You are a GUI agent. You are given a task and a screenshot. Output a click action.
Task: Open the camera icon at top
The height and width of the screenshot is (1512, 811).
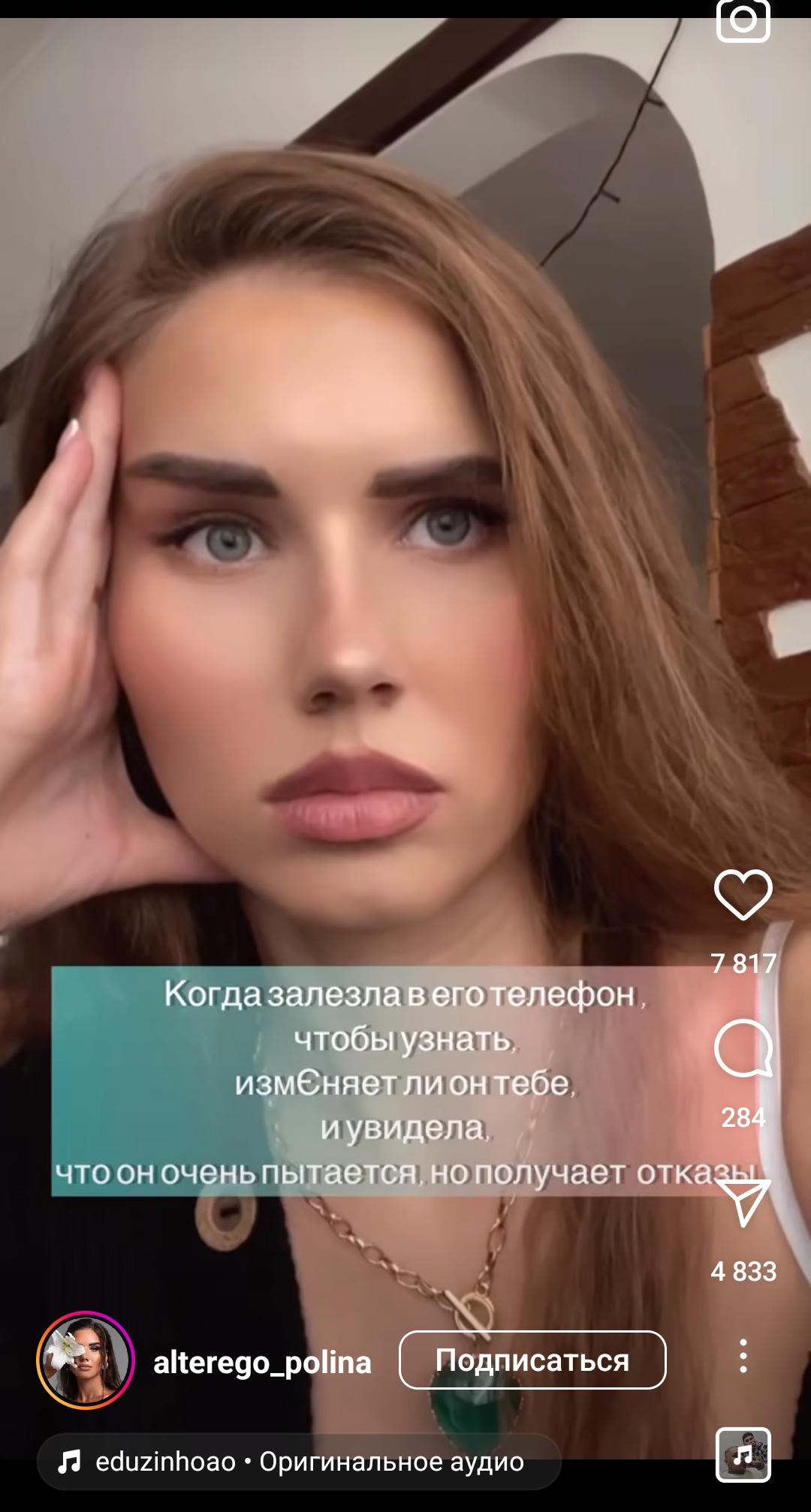743,20
